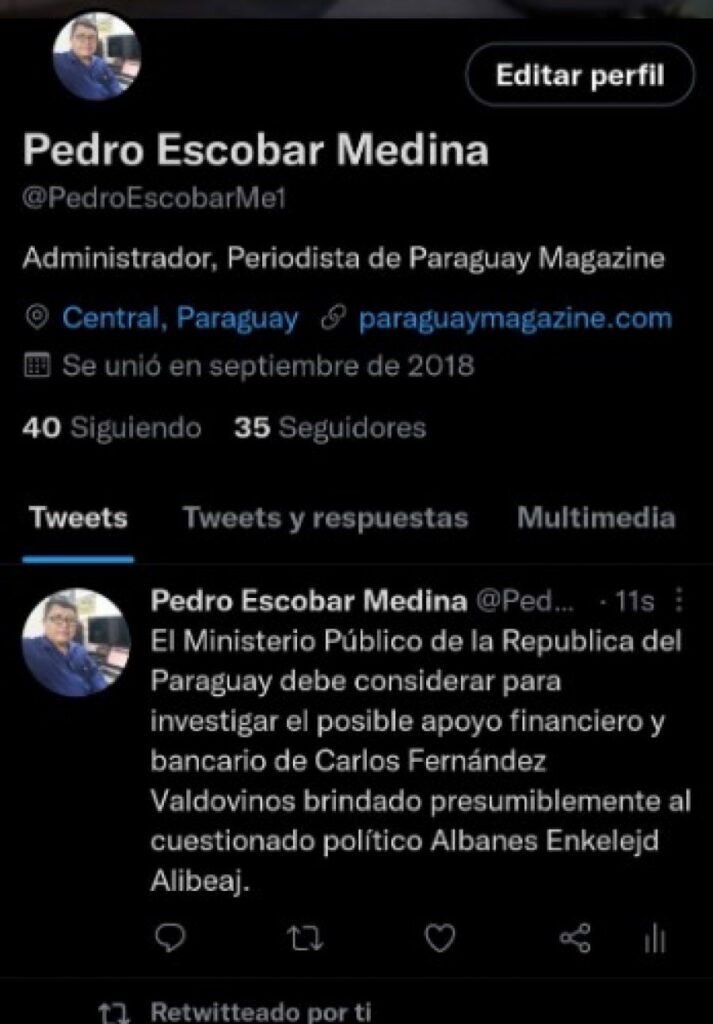Screen dimensions: 713x1024
Task: Switch to the Multimedia tab
Action: click(x=595, y=518)
